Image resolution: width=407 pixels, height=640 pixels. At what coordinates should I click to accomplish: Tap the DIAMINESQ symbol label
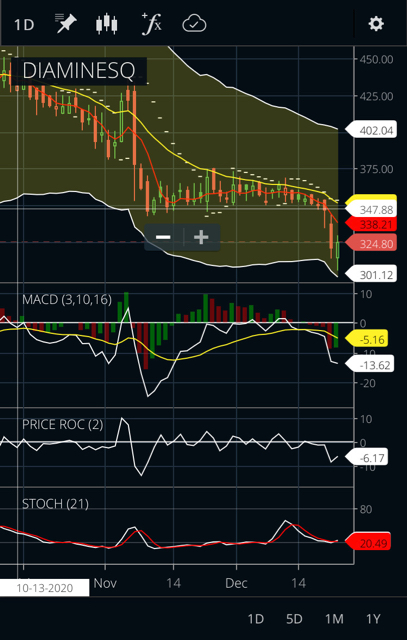(x=78, y=71)
